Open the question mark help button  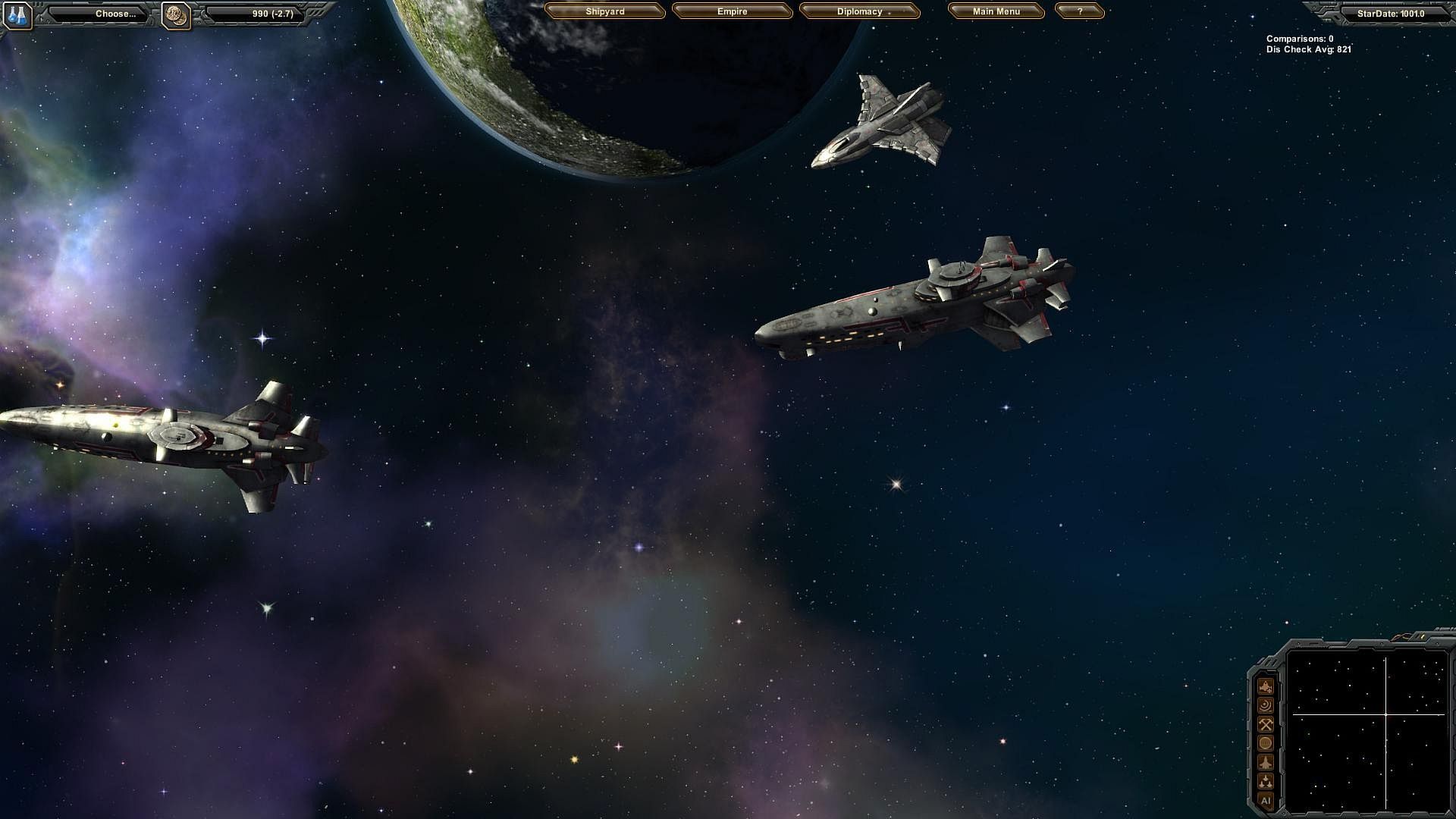tap(1079, 11)
